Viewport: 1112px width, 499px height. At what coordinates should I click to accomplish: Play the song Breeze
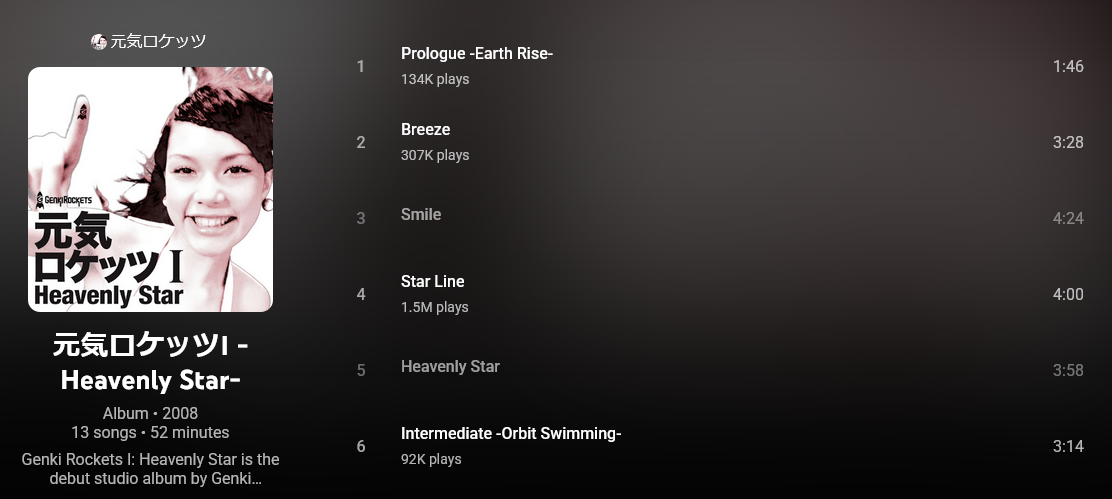(425, 130)
